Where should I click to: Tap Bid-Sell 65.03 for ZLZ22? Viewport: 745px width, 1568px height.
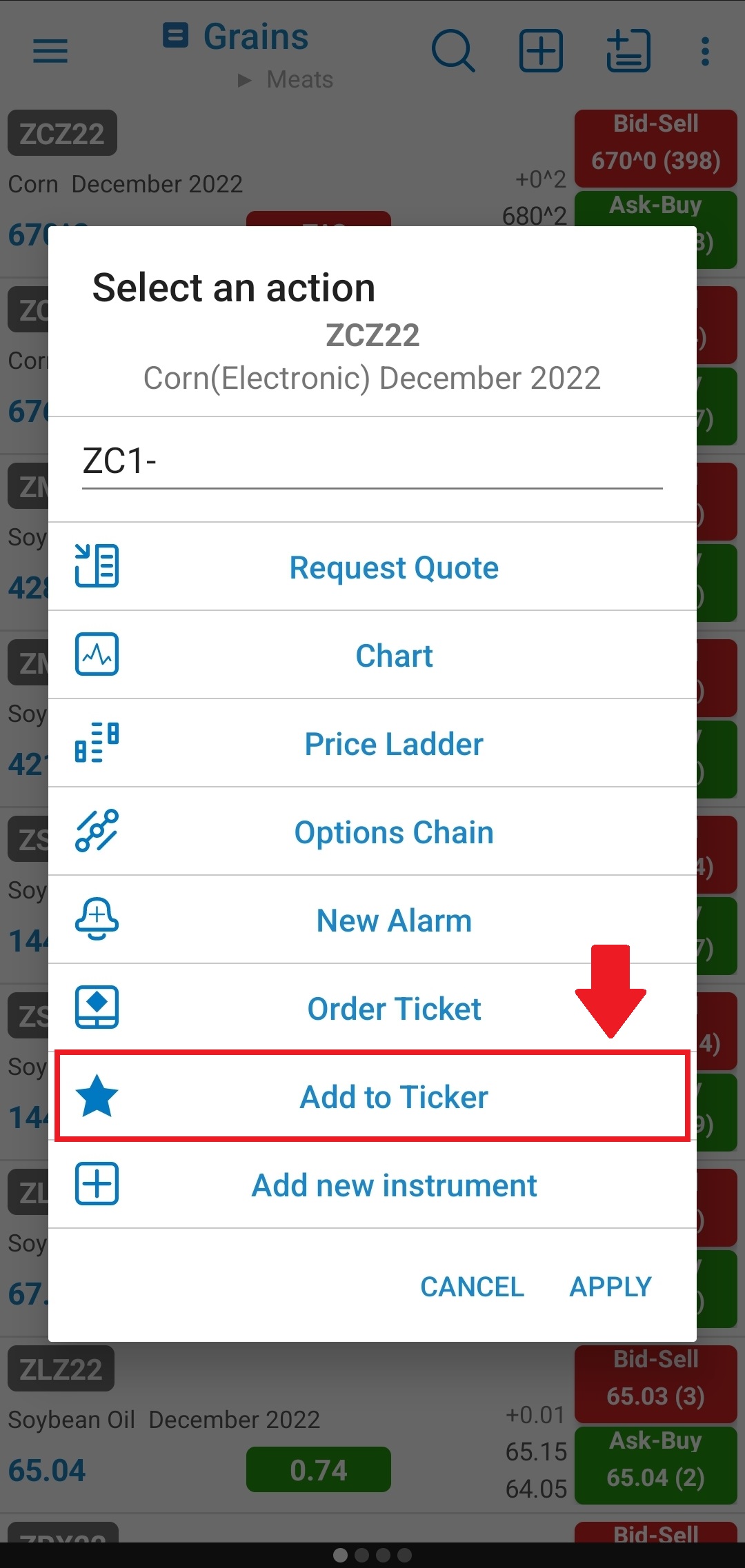point(656,1384)
